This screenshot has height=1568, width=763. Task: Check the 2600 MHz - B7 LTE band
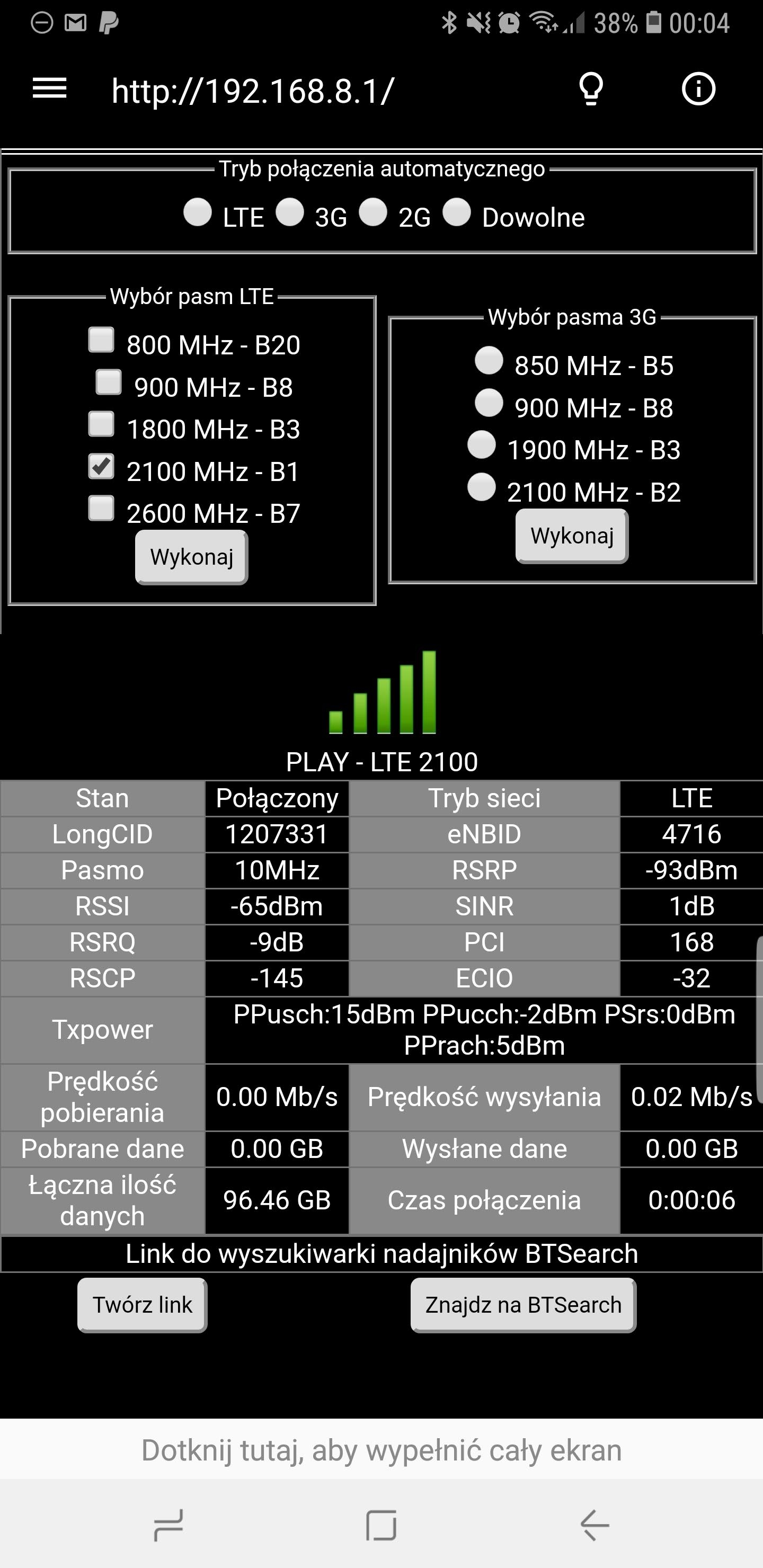(101, 508)
